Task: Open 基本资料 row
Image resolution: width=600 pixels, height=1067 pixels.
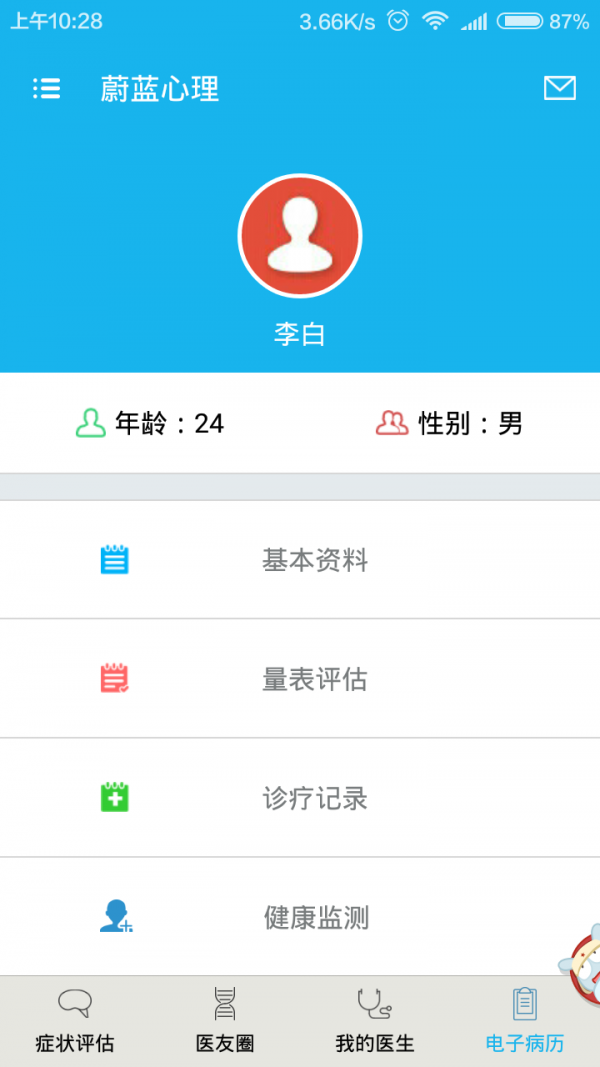Action: pyautogui.click(x=300, y=560)
